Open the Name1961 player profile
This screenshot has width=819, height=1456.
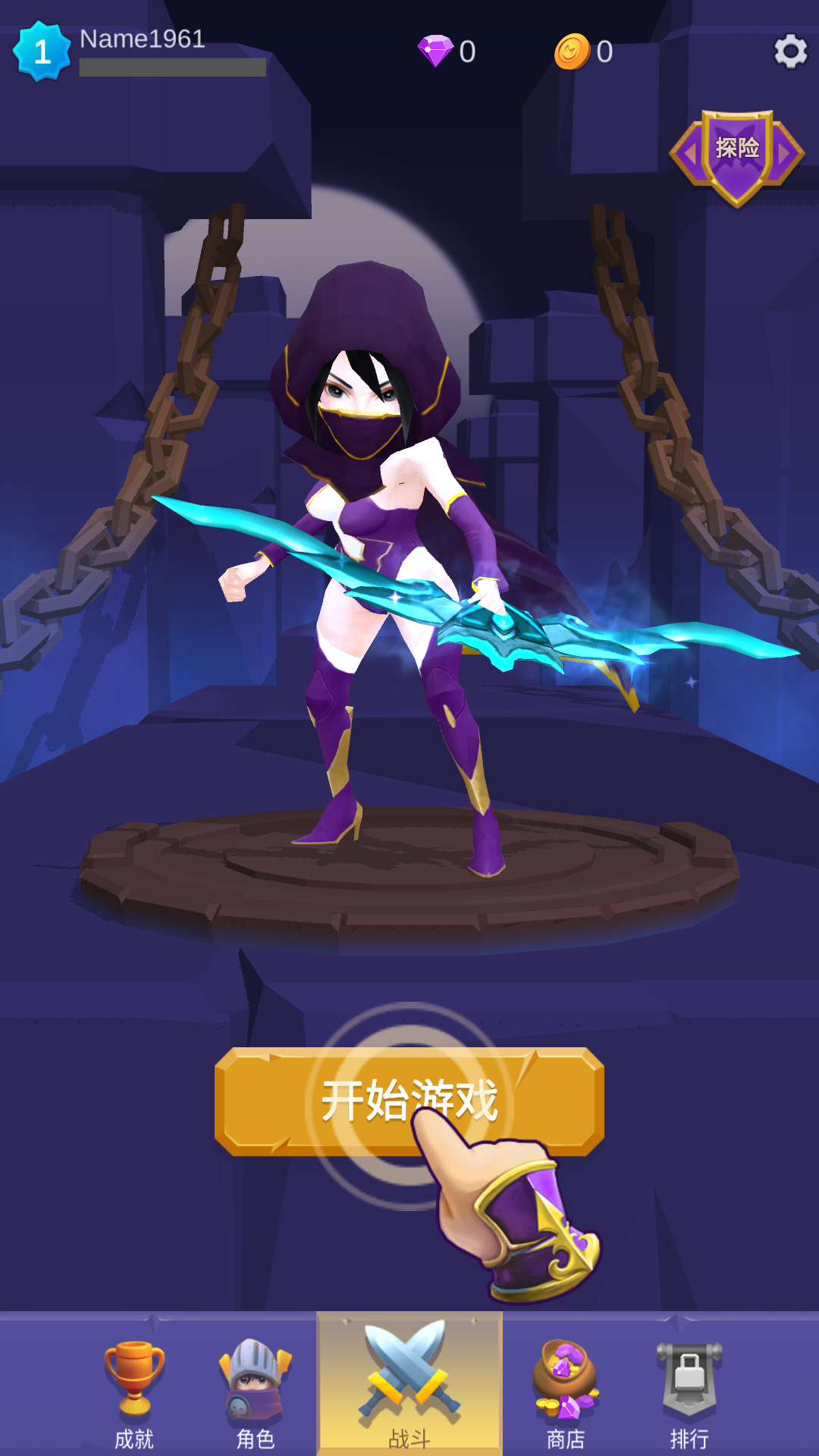click(x=140, y=52)
